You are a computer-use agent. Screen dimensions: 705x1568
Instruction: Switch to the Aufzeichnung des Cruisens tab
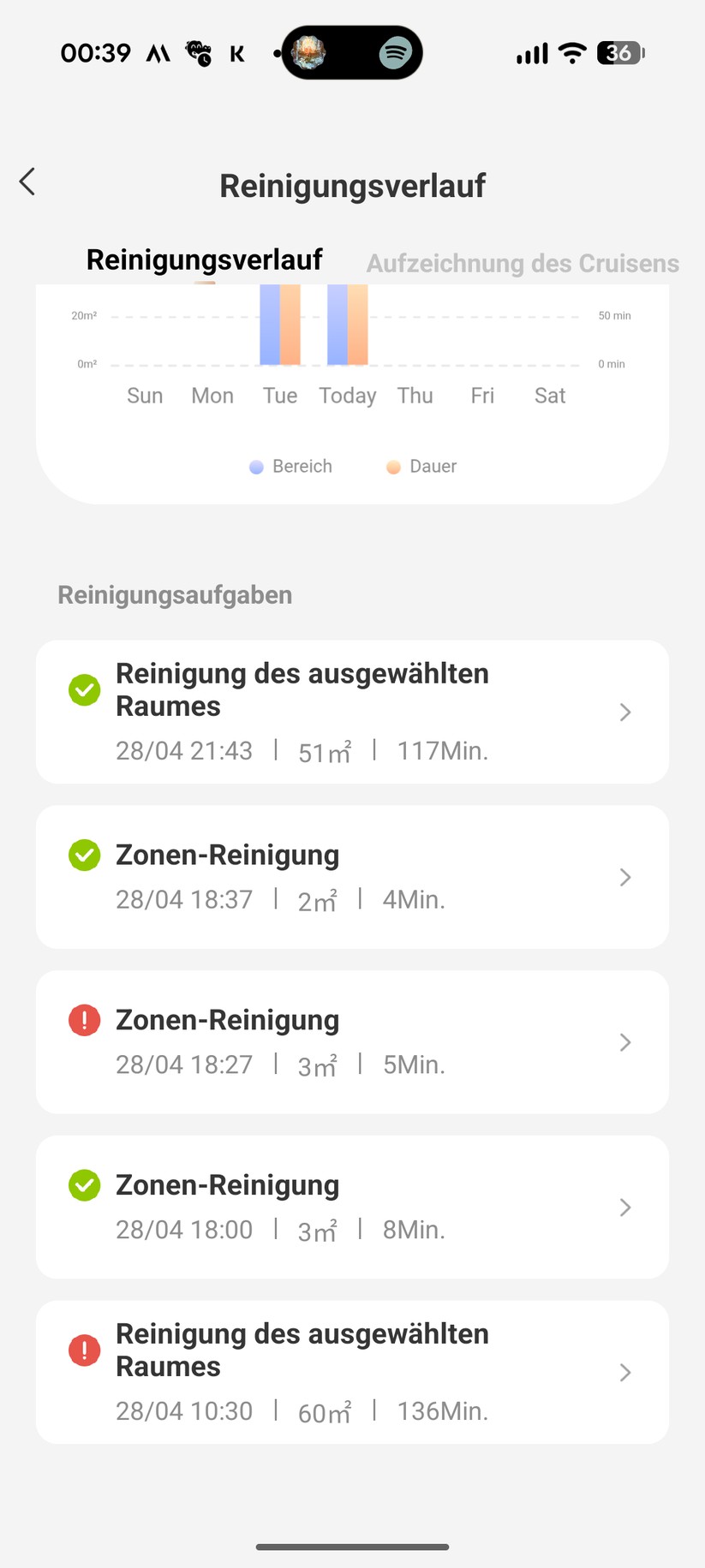pos(522,264)
